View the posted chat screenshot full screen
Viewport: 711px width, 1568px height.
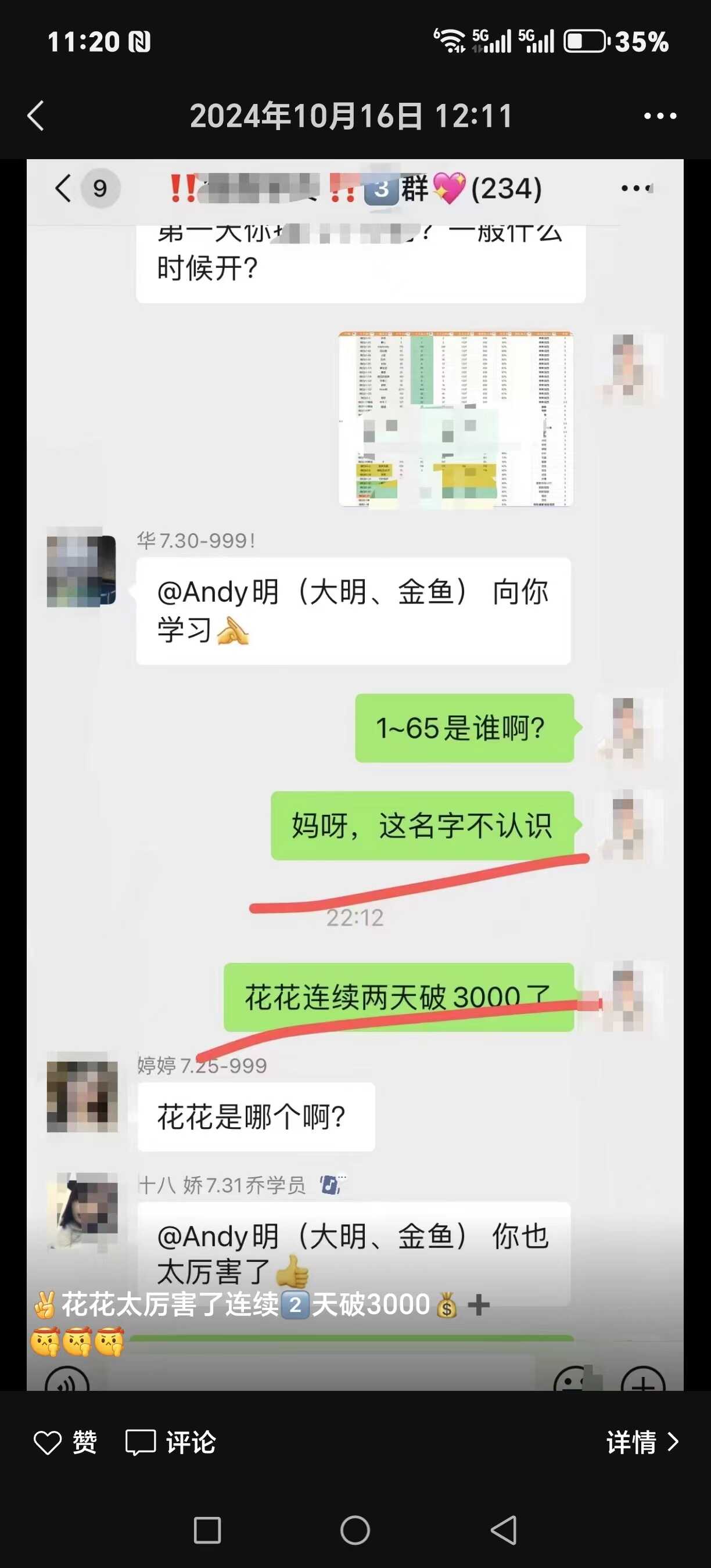355,773
